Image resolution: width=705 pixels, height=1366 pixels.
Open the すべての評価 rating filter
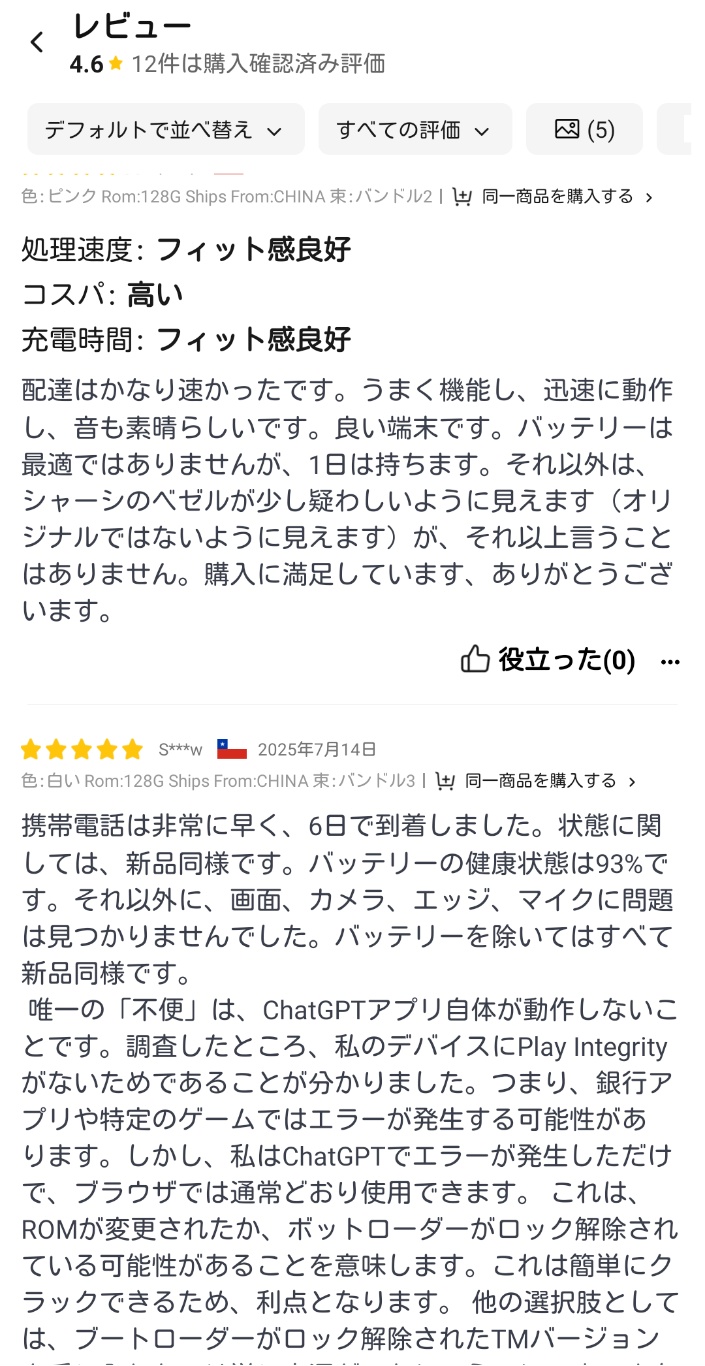tap(414, 130)
